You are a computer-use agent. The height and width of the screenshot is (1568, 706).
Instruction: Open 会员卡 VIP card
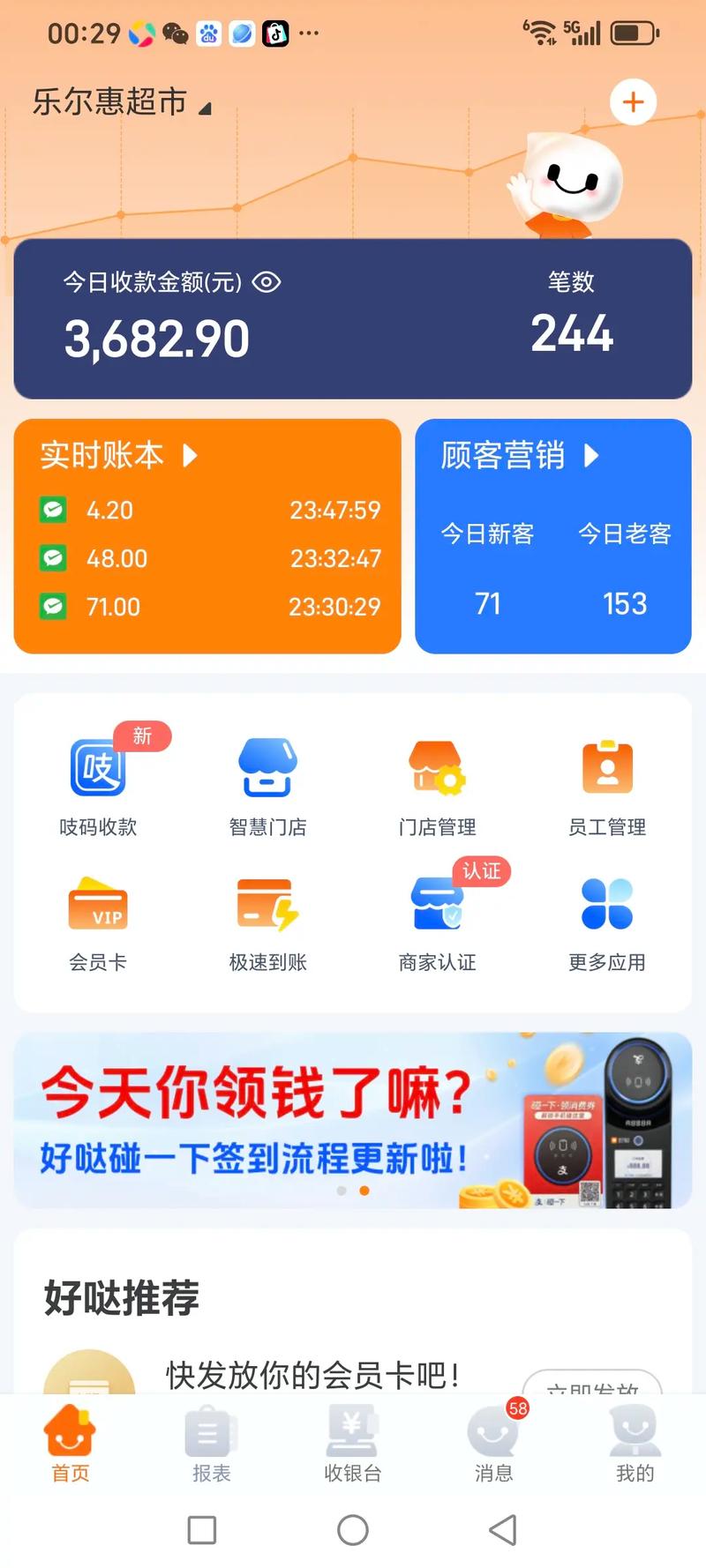98,922
